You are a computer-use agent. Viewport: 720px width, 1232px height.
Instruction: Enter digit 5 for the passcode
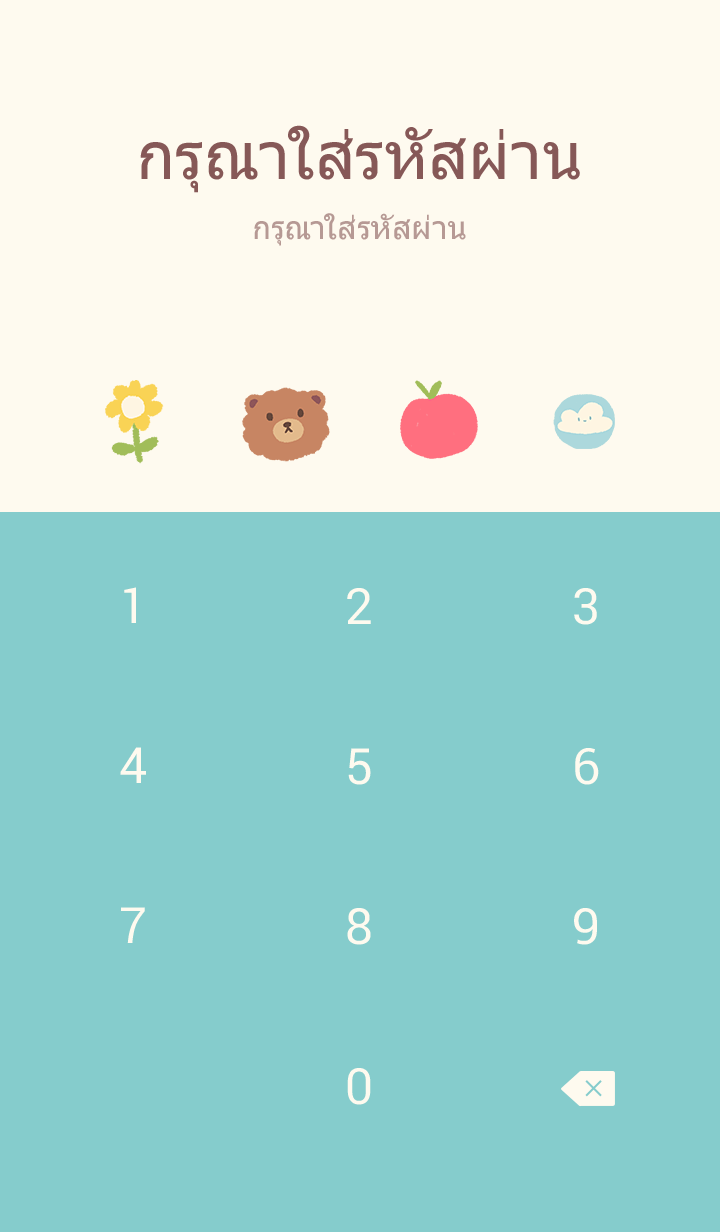click(359, 767)
